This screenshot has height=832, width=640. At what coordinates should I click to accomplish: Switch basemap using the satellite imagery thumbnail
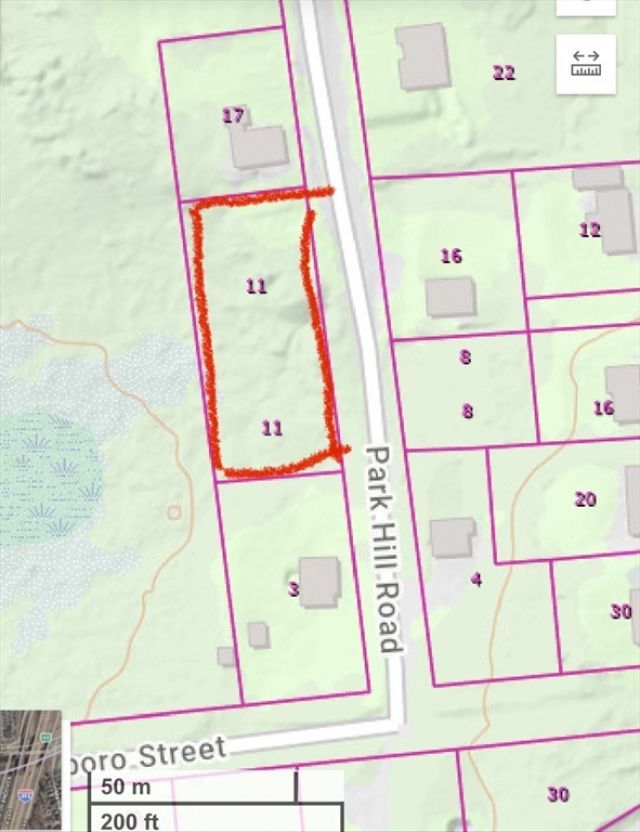(x=31, y=770)
